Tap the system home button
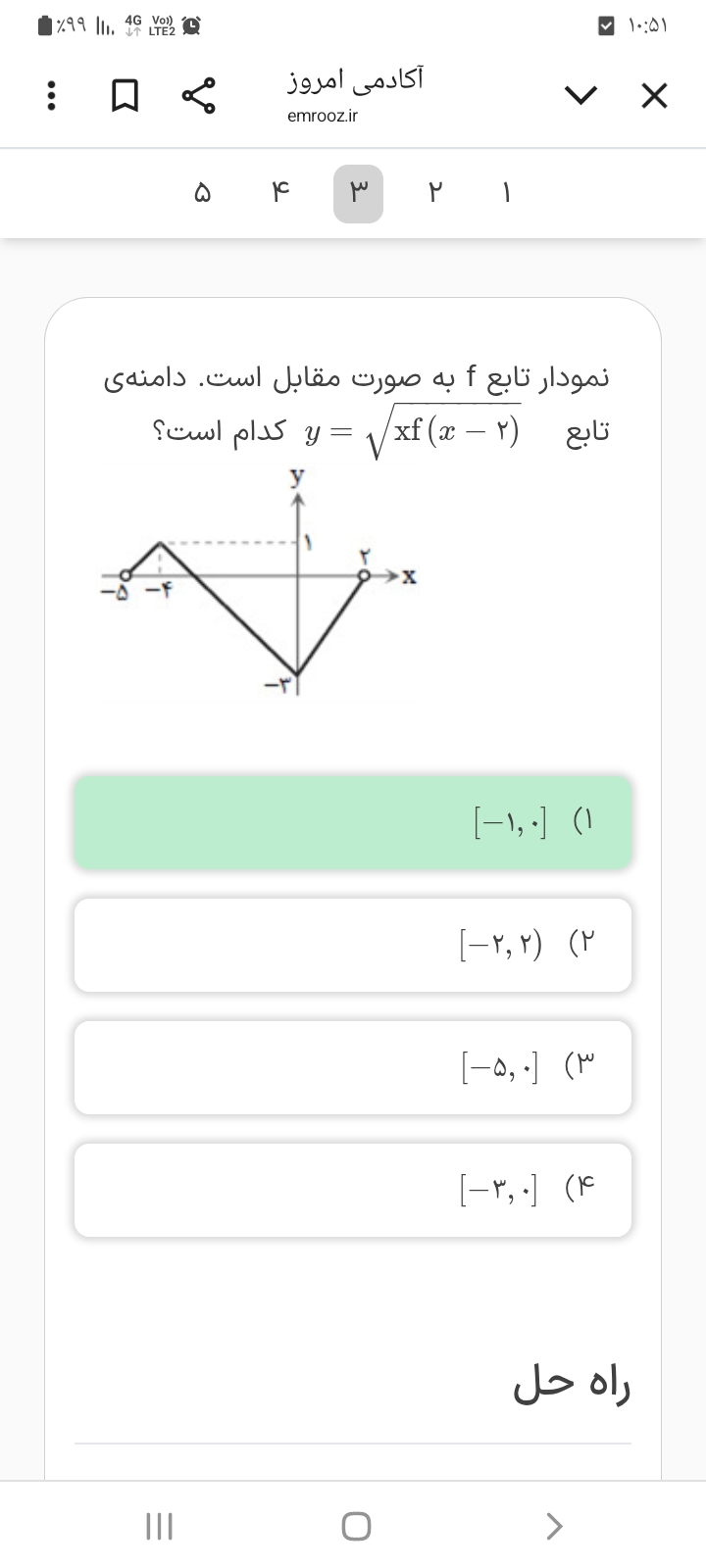The width and height of the screenshot is (706, 1568). (x=356, y=1526)
